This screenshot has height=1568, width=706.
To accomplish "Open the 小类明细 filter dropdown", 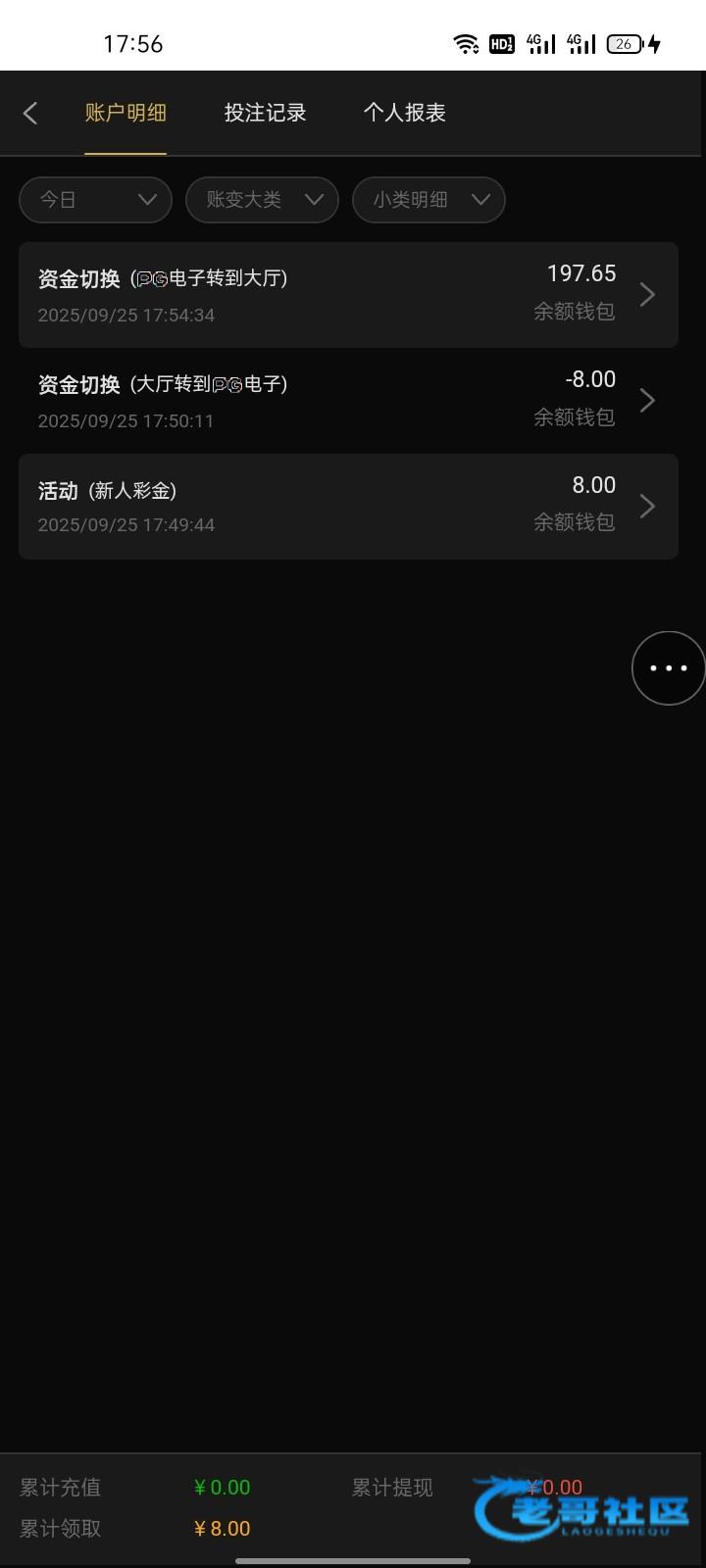I will 429,200.
